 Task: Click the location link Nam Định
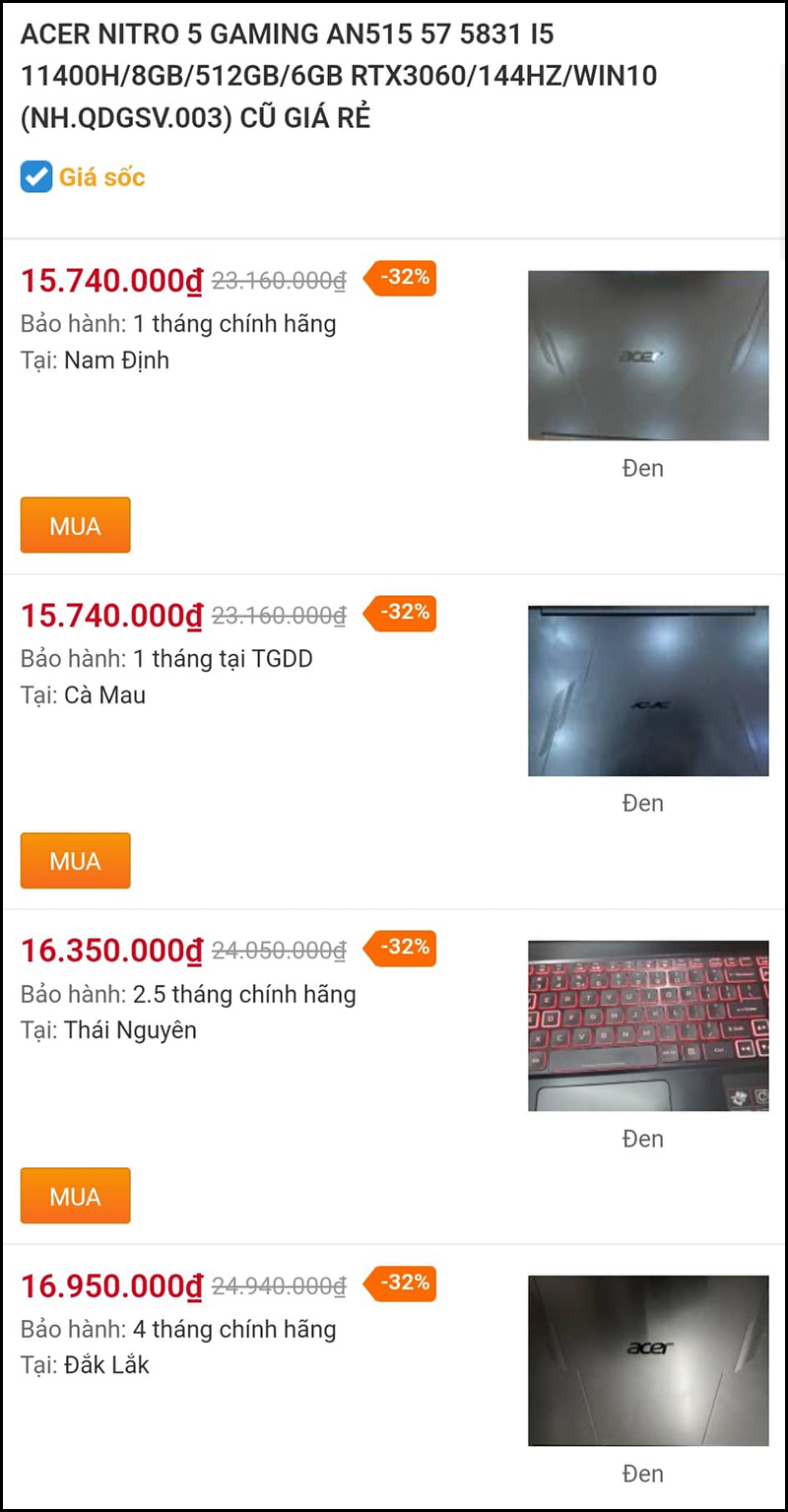[117, 361]
